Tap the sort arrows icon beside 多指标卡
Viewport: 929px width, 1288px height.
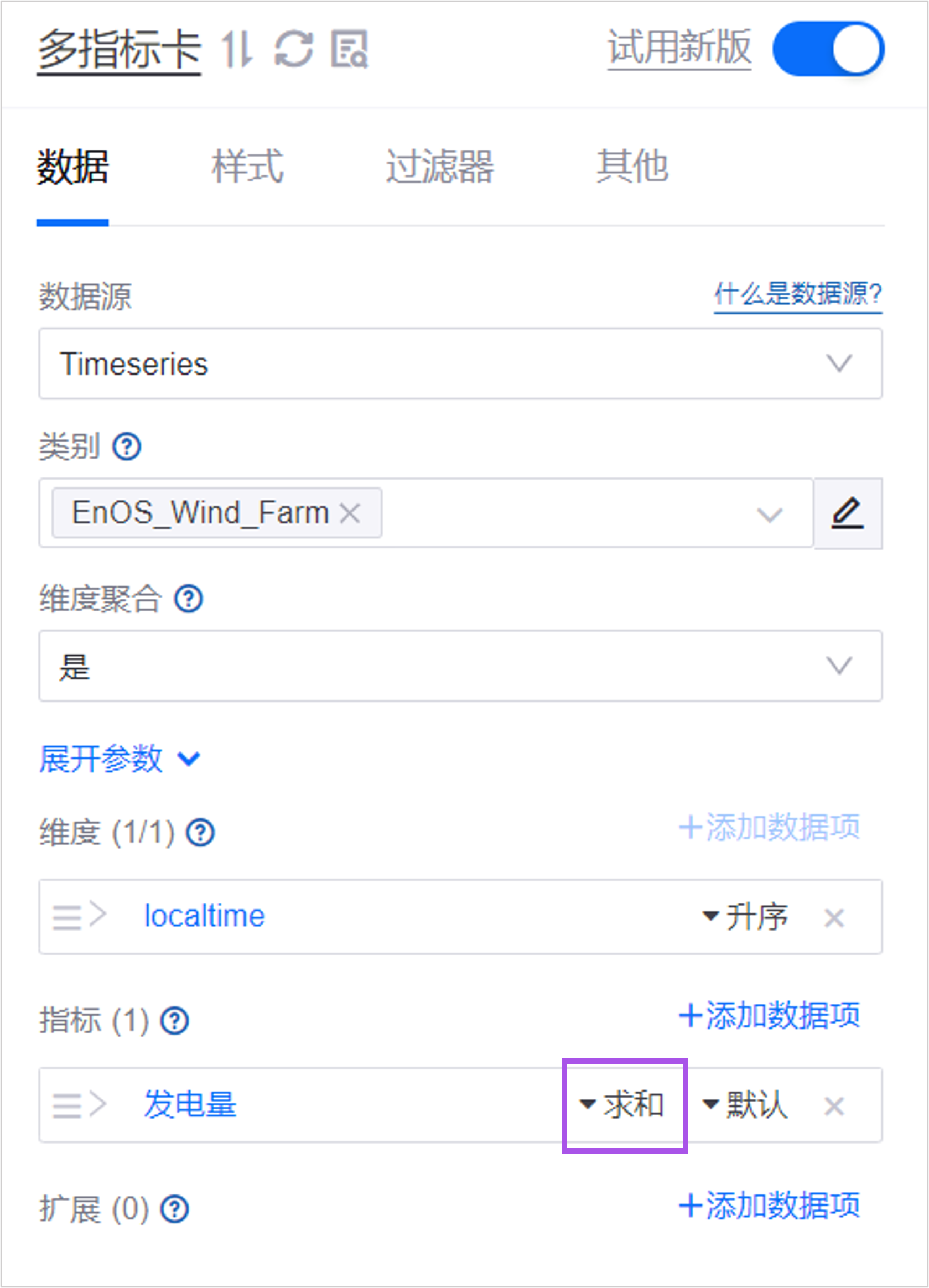tap(236, 49)
